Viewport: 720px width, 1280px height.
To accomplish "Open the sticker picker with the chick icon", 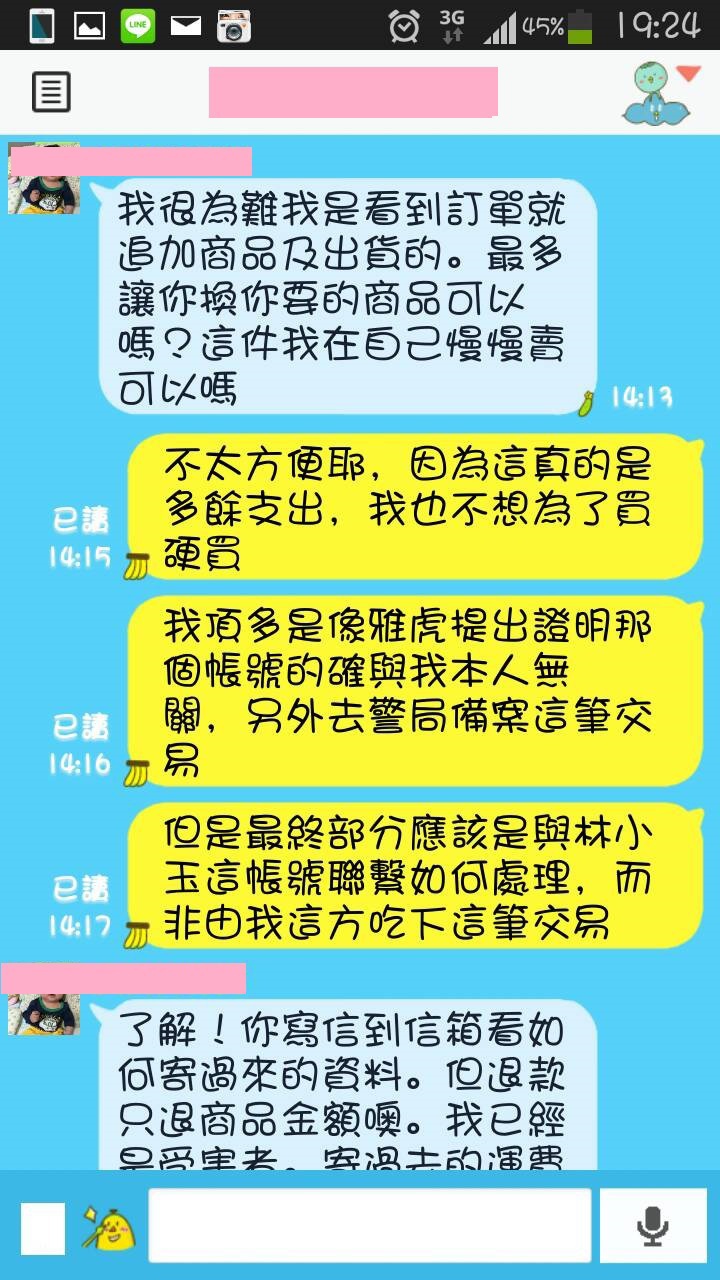I will tap(109, 1227).
